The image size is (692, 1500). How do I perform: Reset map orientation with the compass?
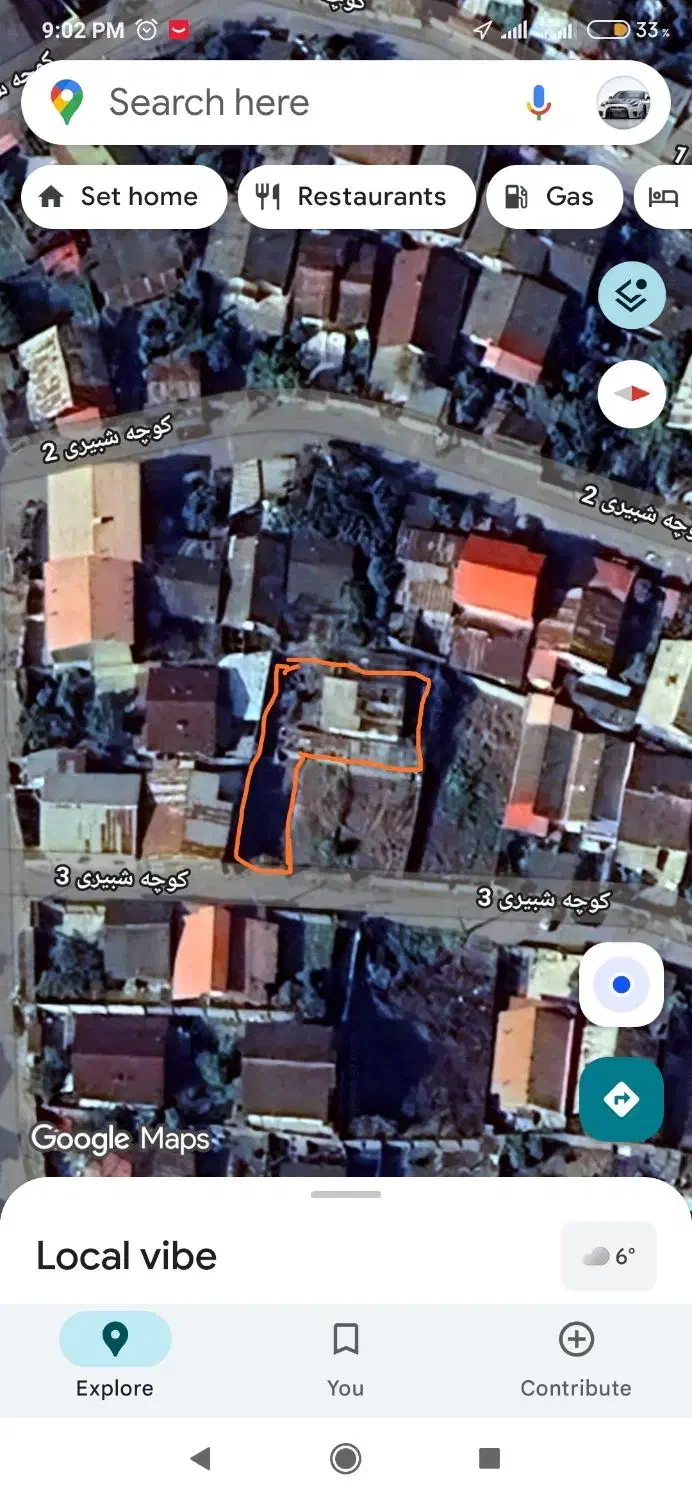631,394
